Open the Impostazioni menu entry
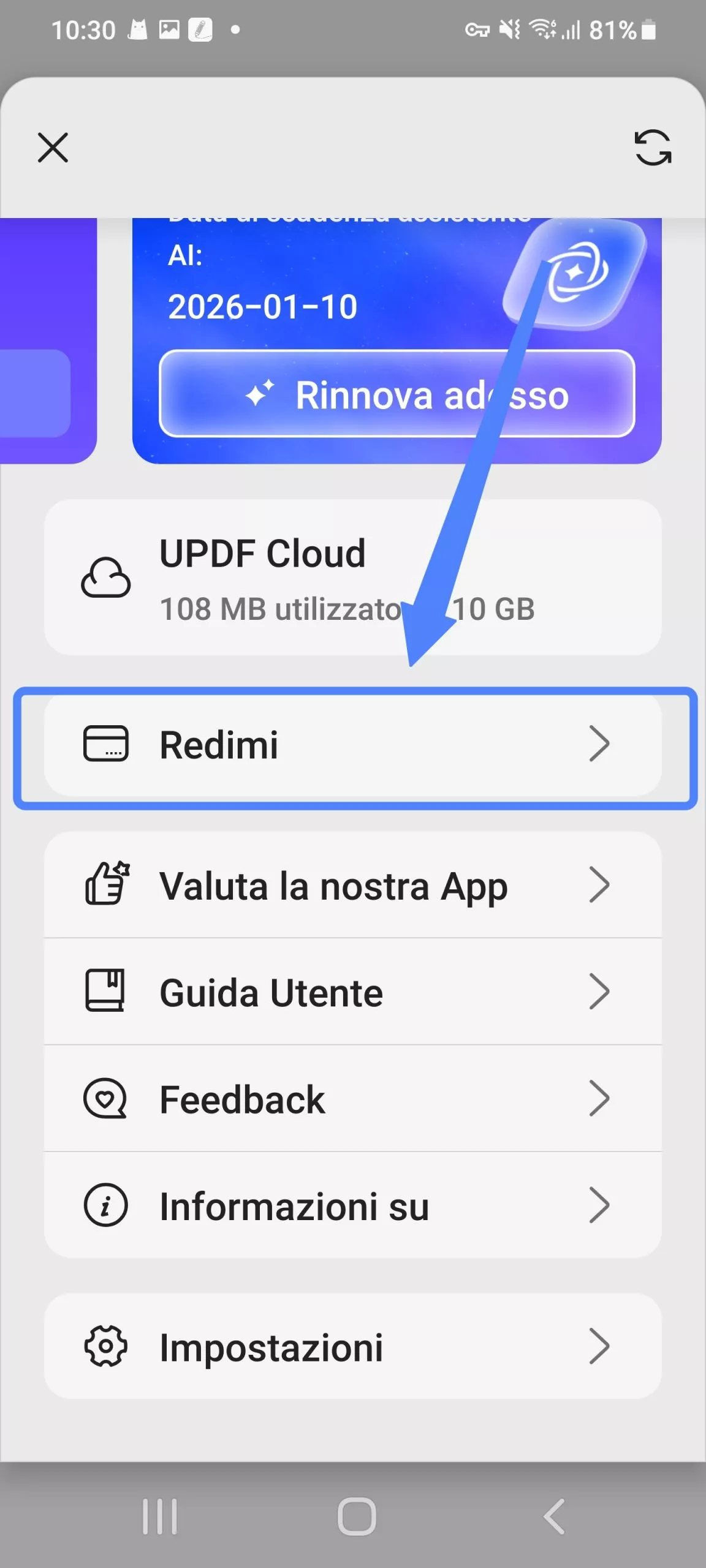Image resolution: width=706 pixels, height=1568 pixels. 352,1347
